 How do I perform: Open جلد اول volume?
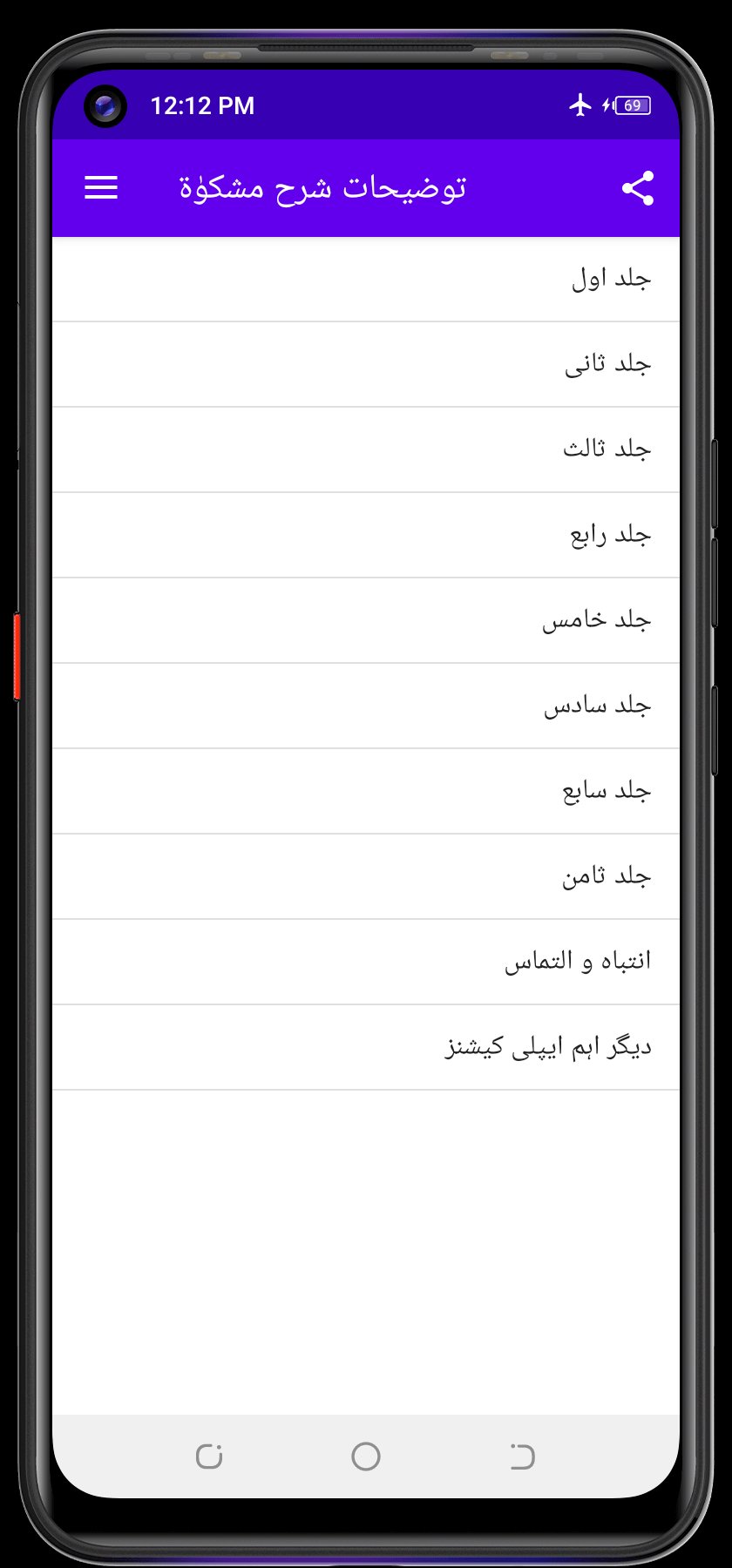click(366, 280)
